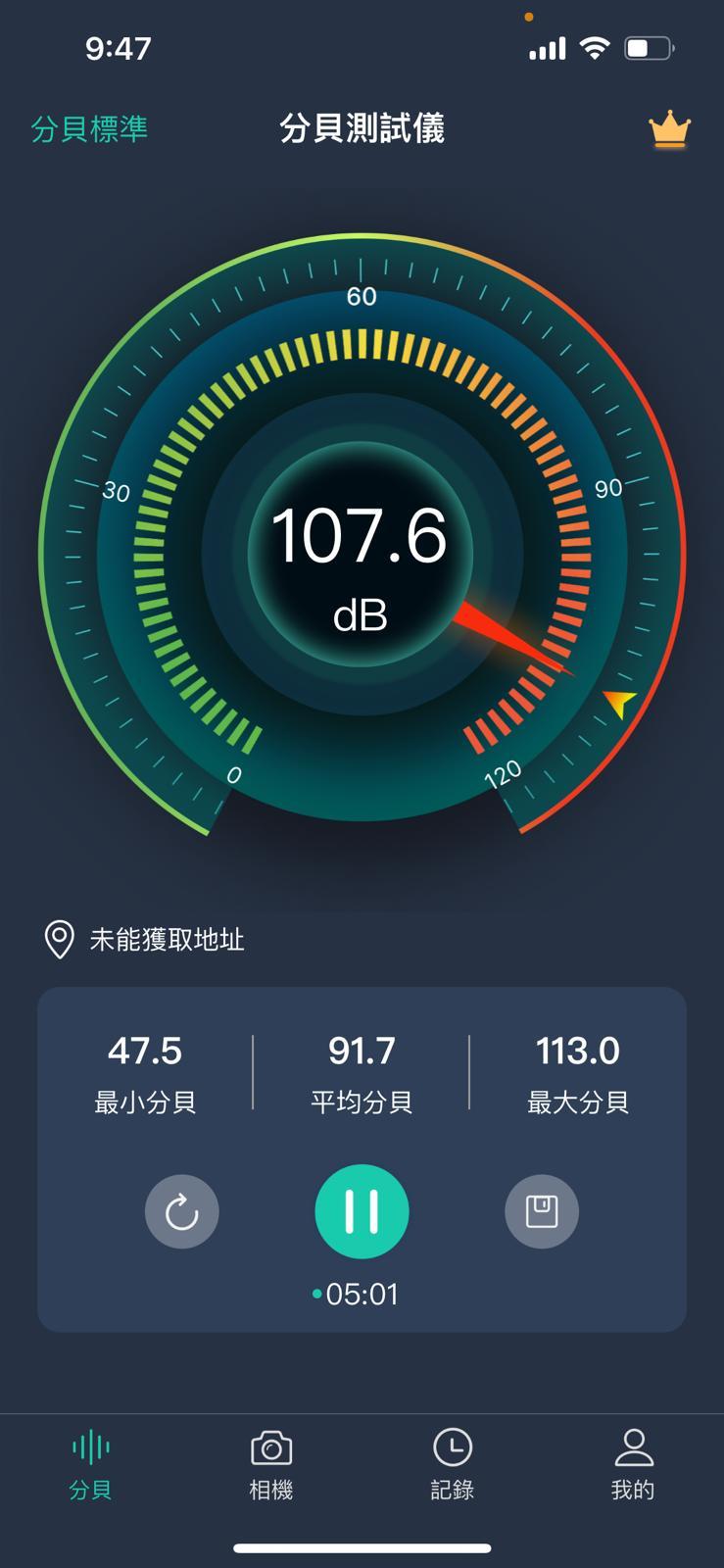724x1568 pixels.
Task: Reset the measurement with the refresh icon
Action: pos(181,1211)
